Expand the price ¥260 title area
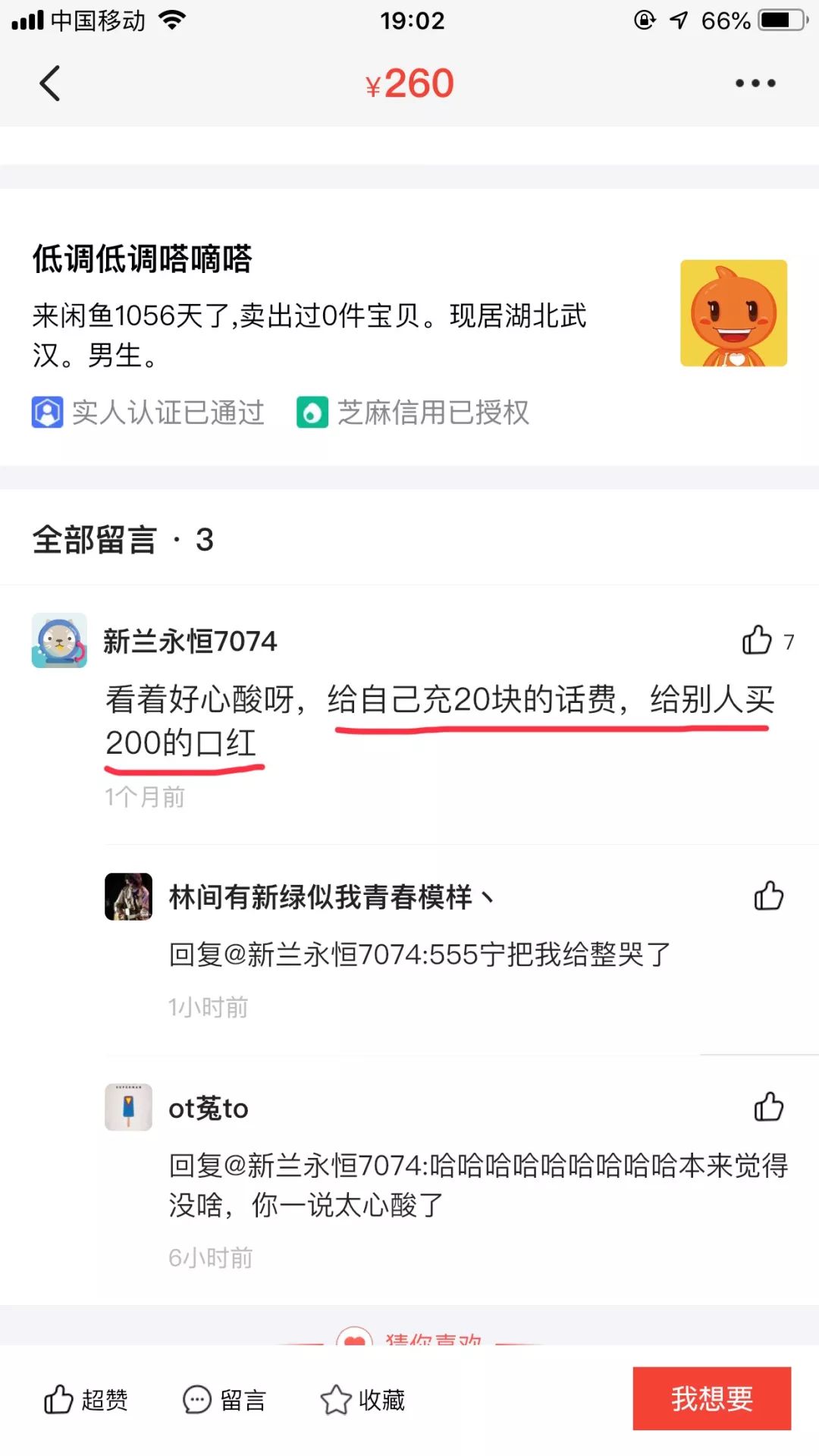Screen dimensions: 819x1456 [x=409, y=83]
